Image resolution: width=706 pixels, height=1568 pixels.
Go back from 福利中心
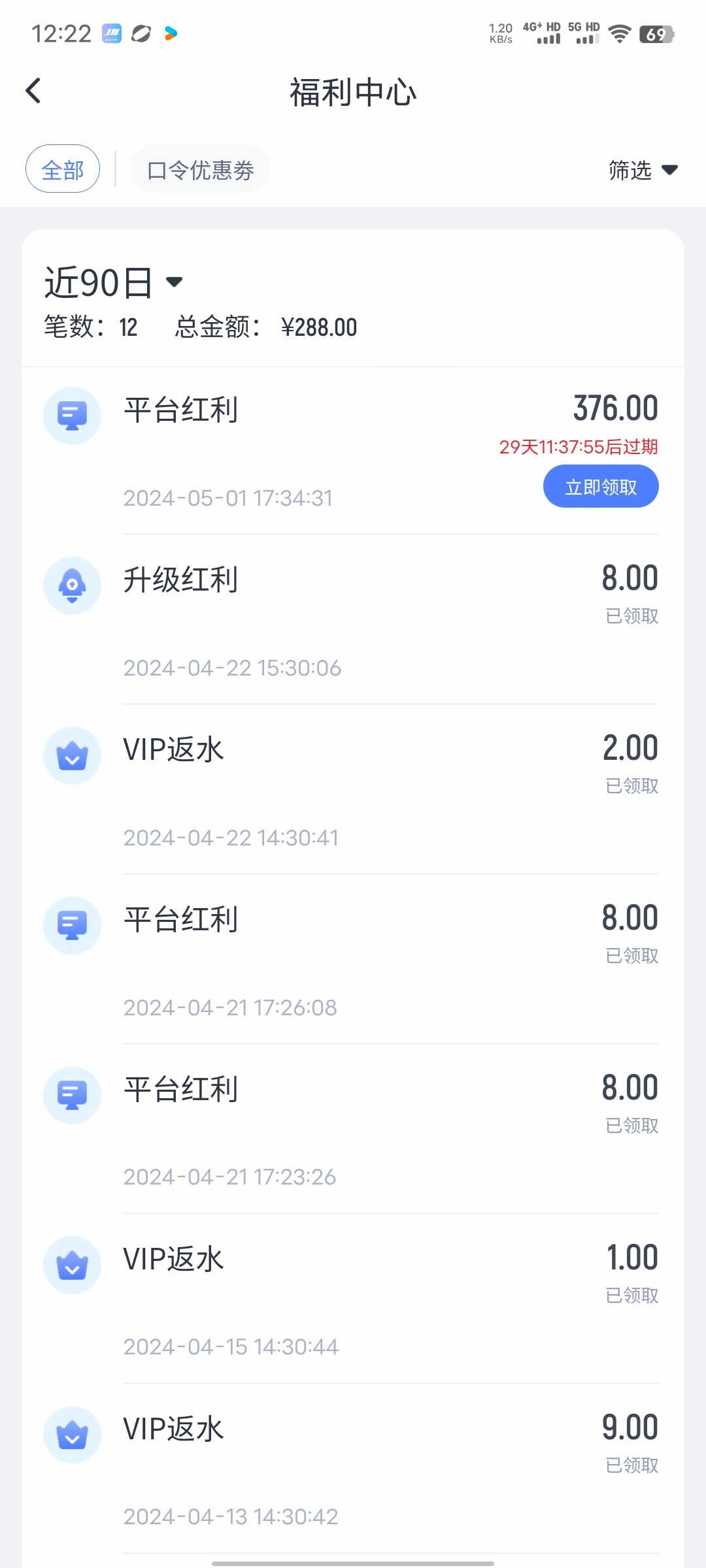pos(33,91)
